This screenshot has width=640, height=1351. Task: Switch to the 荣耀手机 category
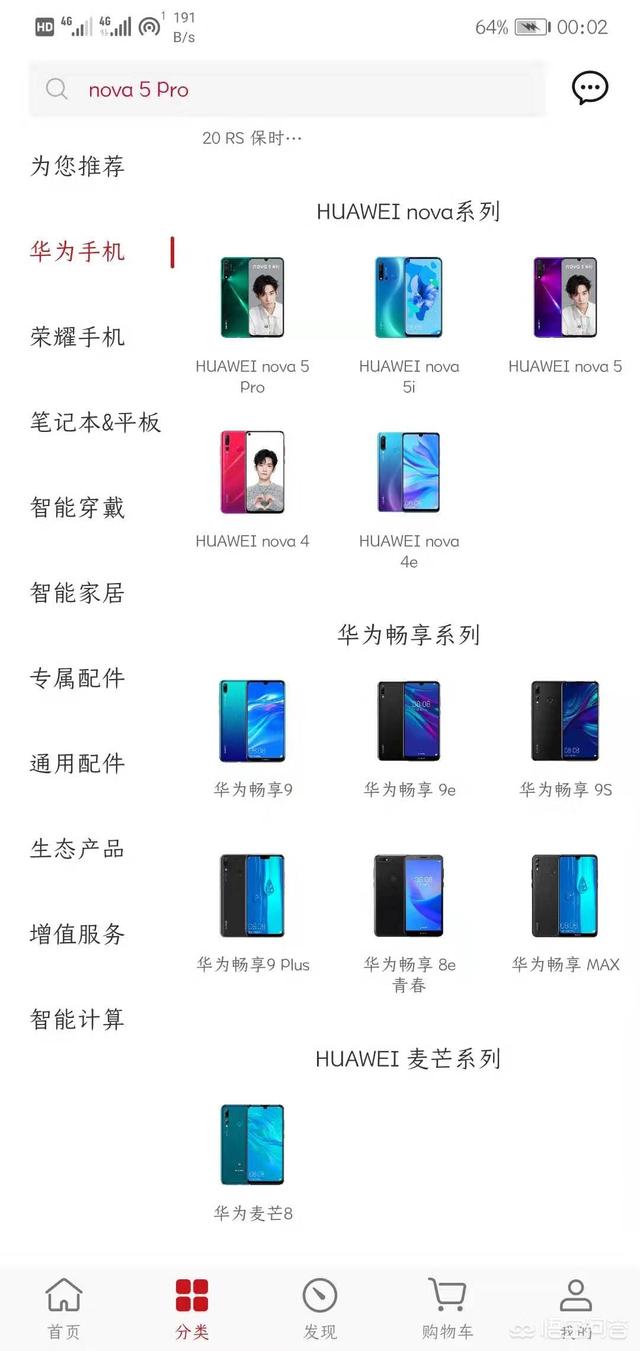tap(78, 337)
